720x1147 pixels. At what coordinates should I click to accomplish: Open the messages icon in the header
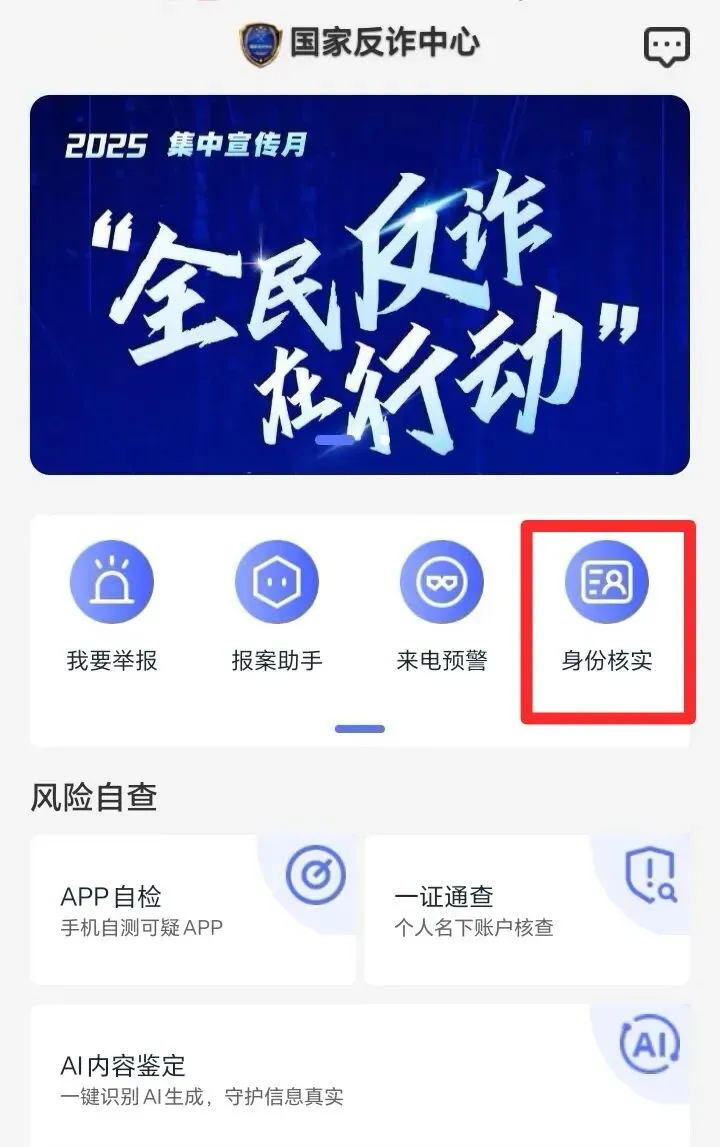pyautogui.click(x=667, y=47)
